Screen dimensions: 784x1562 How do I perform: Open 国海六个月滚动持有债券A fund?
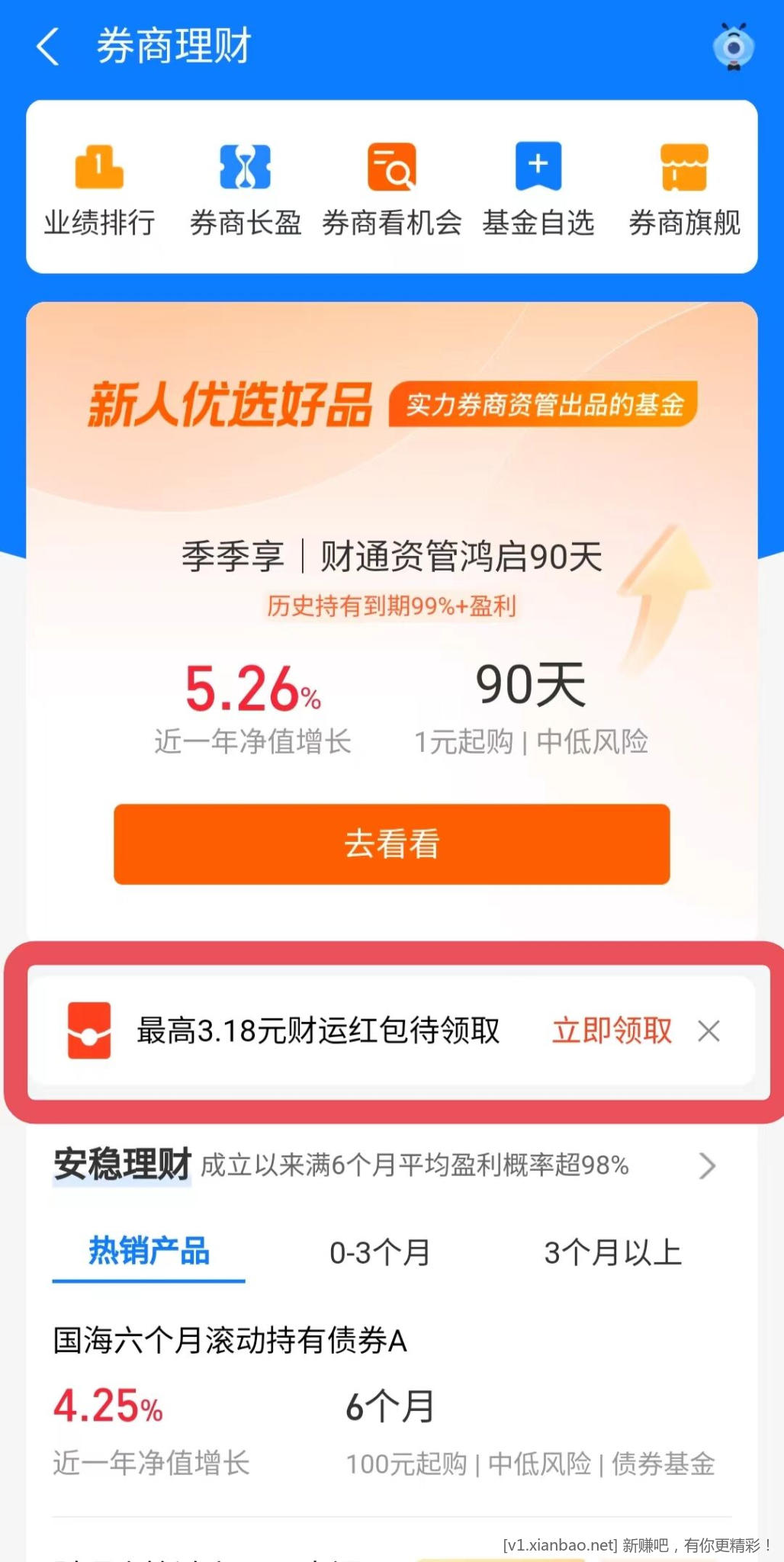point(229,1340)
